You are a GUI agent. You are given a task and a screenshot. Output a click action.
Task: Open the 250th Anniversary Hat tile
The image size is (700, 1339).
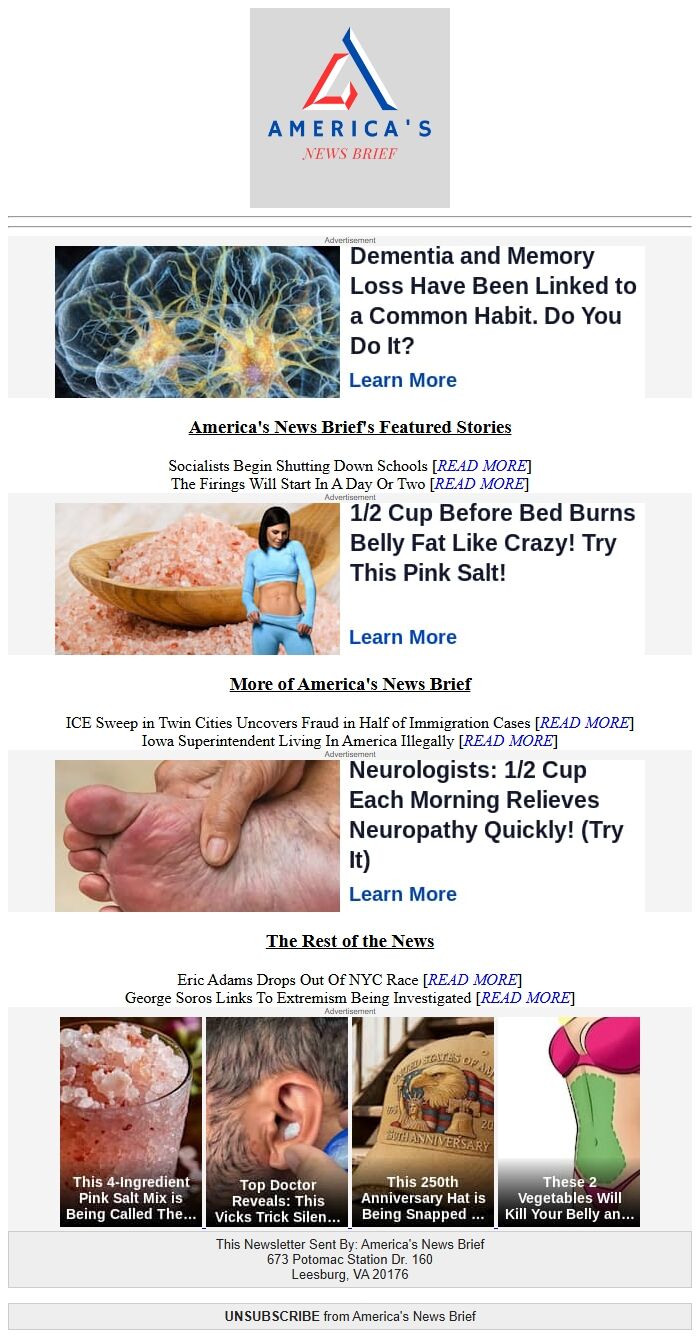click(x=423, y=1121)
